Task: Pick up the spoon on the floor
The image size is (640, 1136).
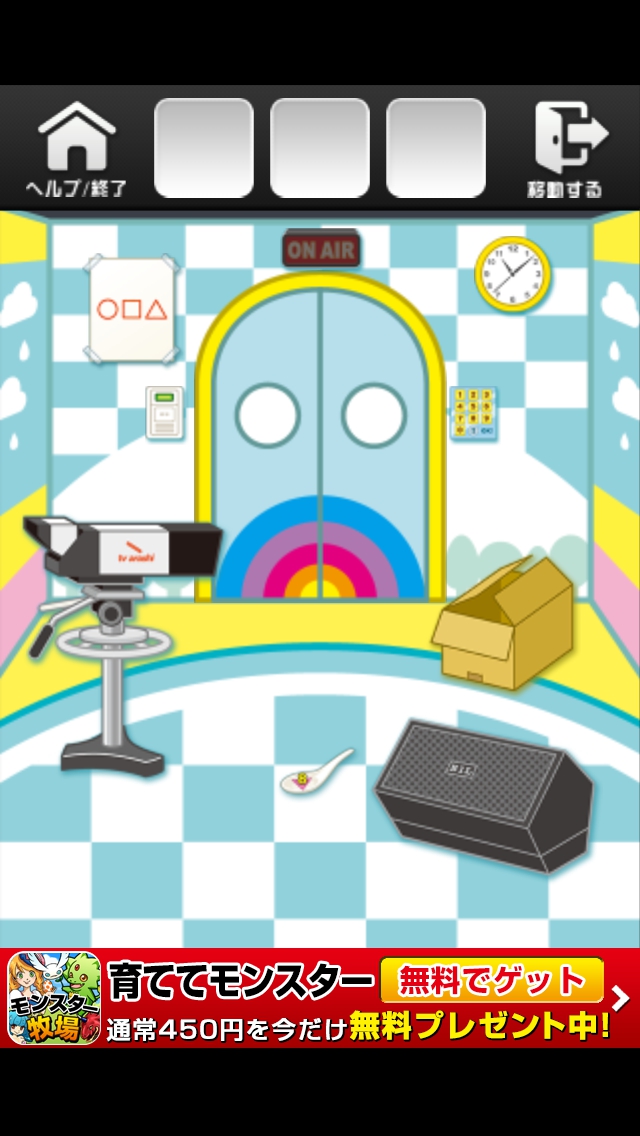Action: 316,774
